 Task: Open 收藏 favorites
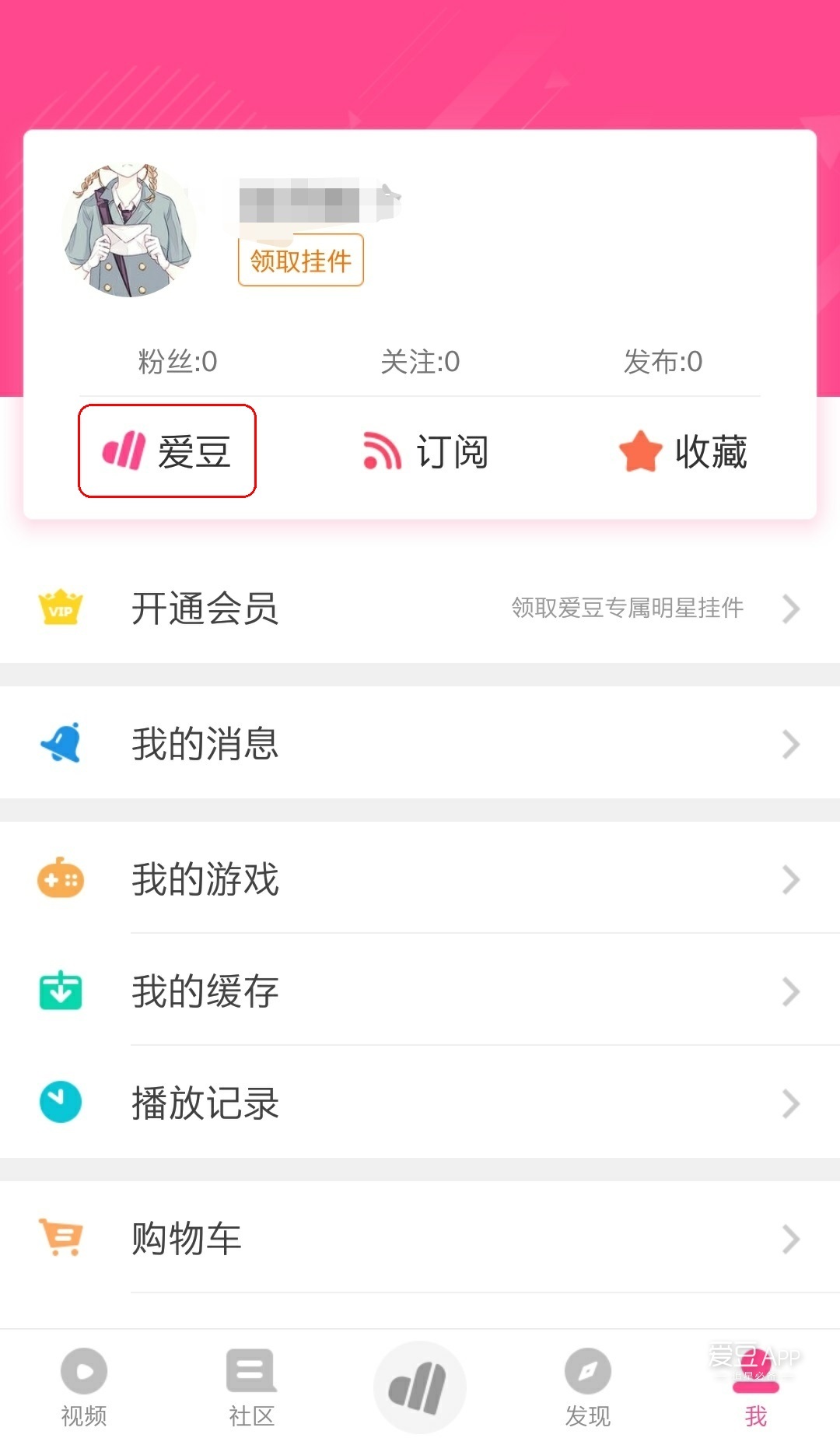pos(682,451)
